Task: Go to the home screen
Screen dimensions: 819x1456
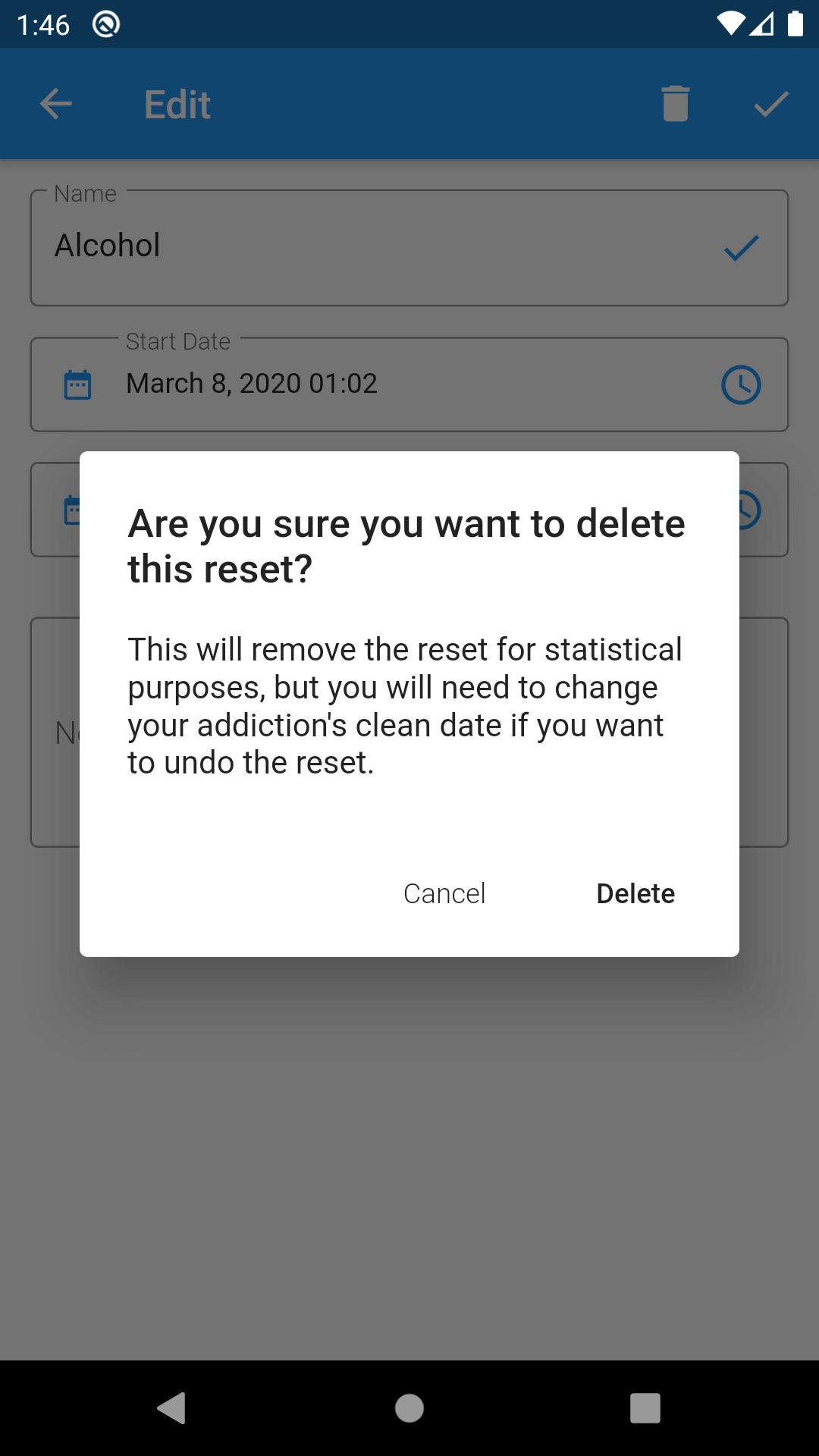Action: [x=409, y=1408]
